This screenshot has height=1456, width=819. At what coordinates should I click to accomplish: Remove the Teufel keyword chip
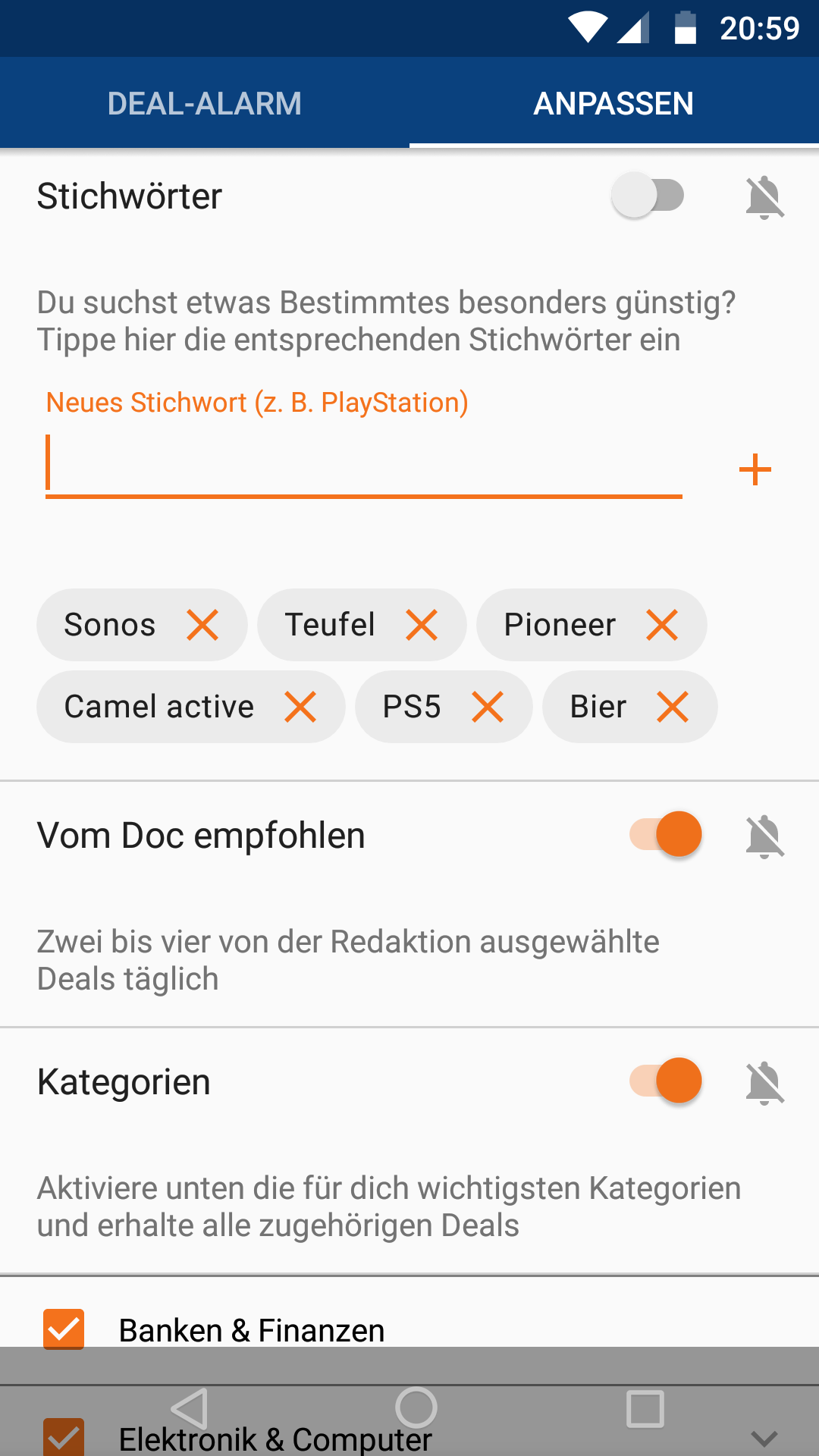pyautogui.click(x=422, y=625)
